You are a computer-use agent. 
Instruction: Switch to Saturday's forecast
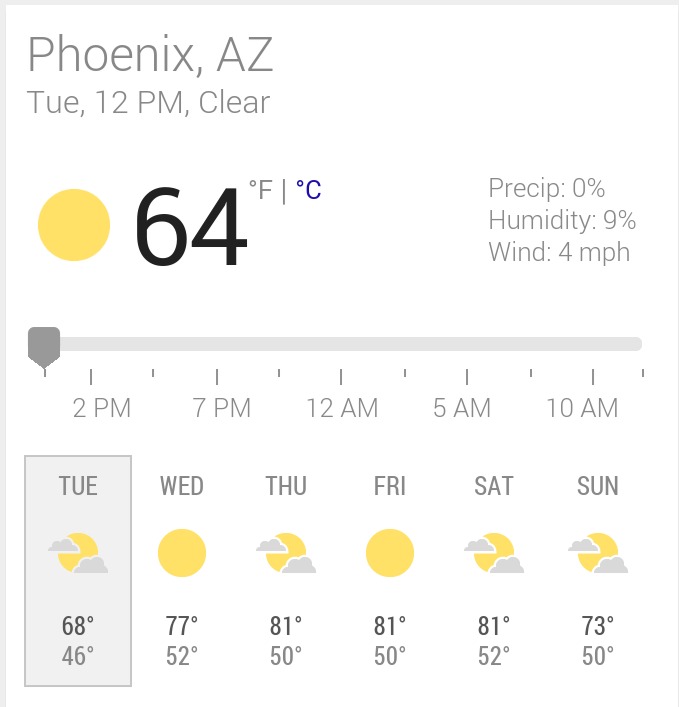click(x=494, y=571)
